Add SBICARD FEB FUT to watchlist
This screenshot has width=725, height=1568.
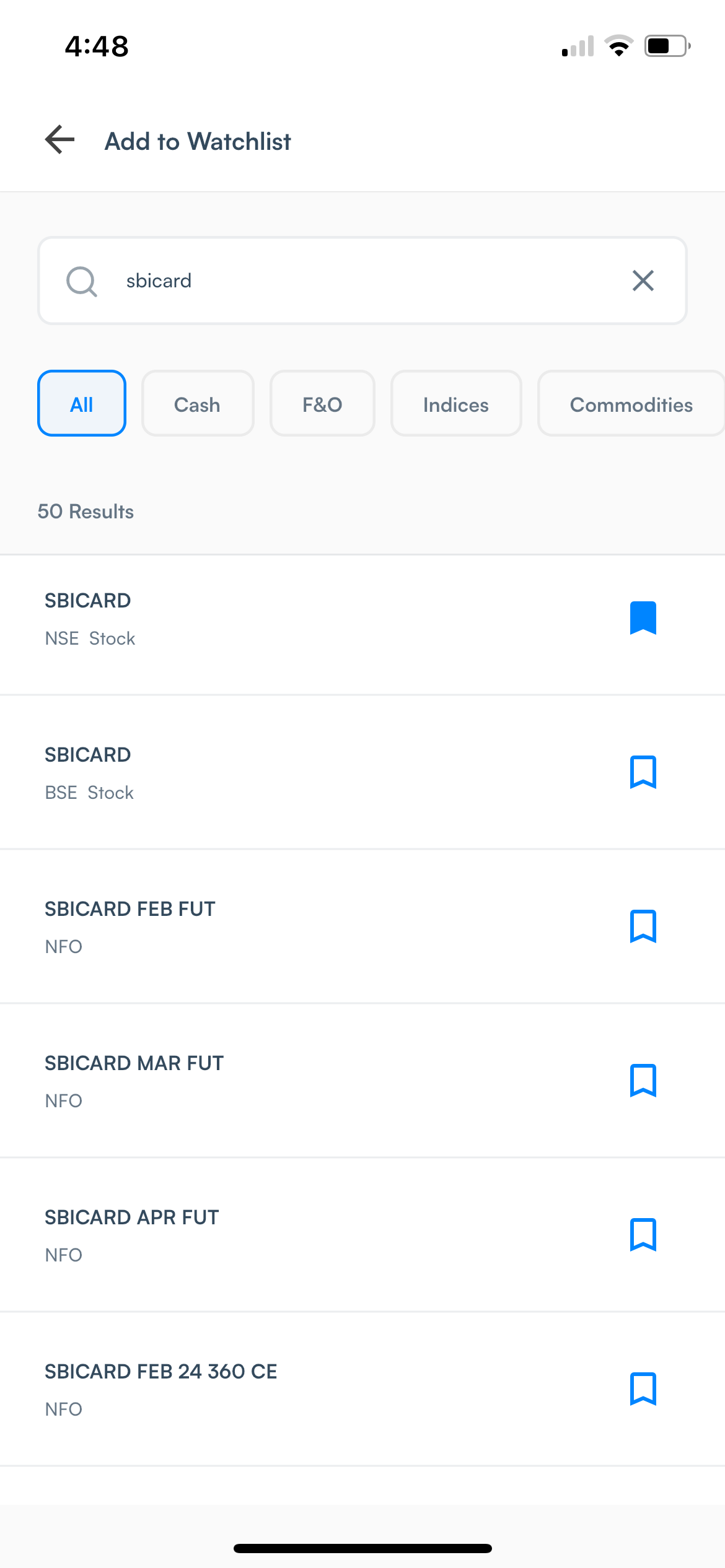click(x=643, y=926)
